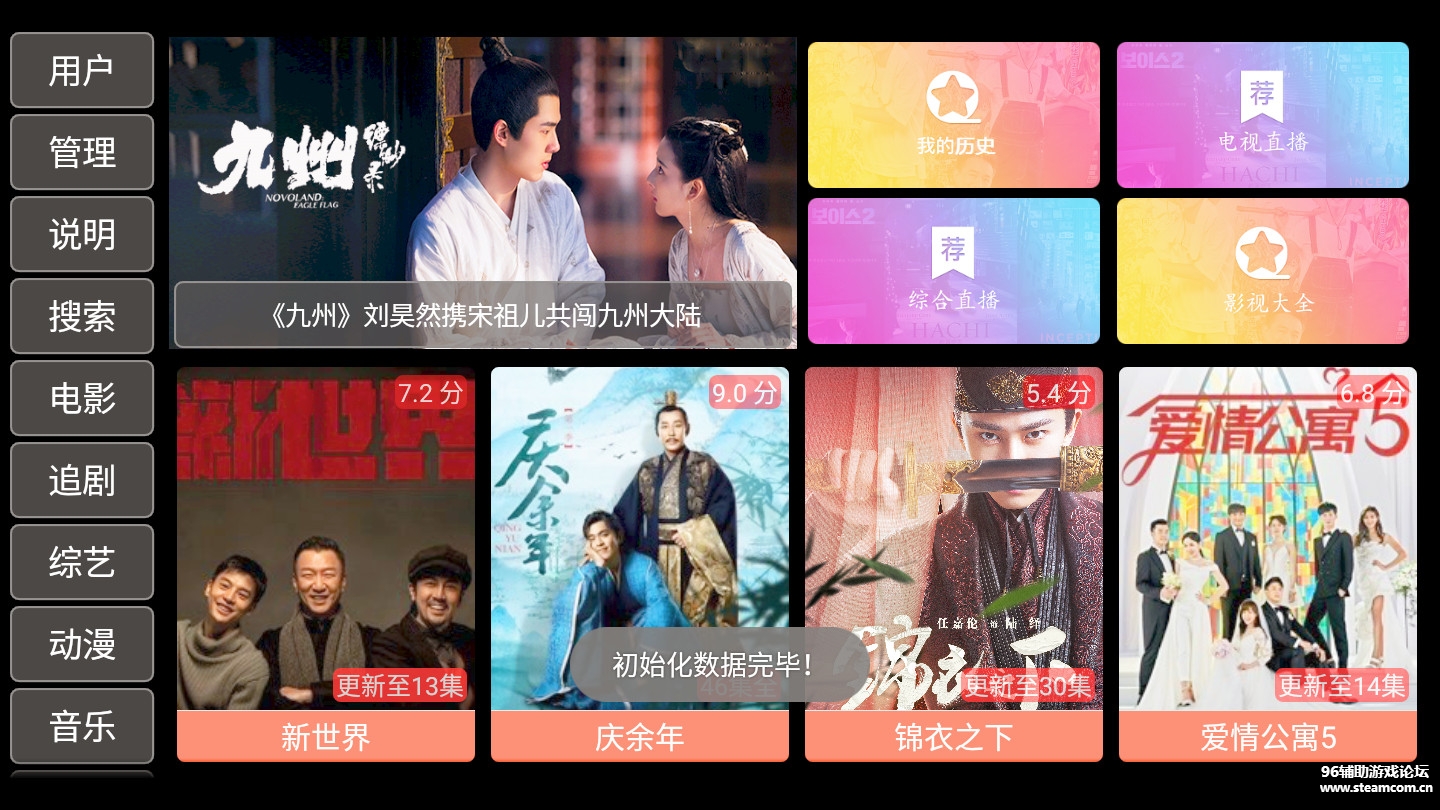
Task: View 我的历史 watch history
Action: [954, 115]
